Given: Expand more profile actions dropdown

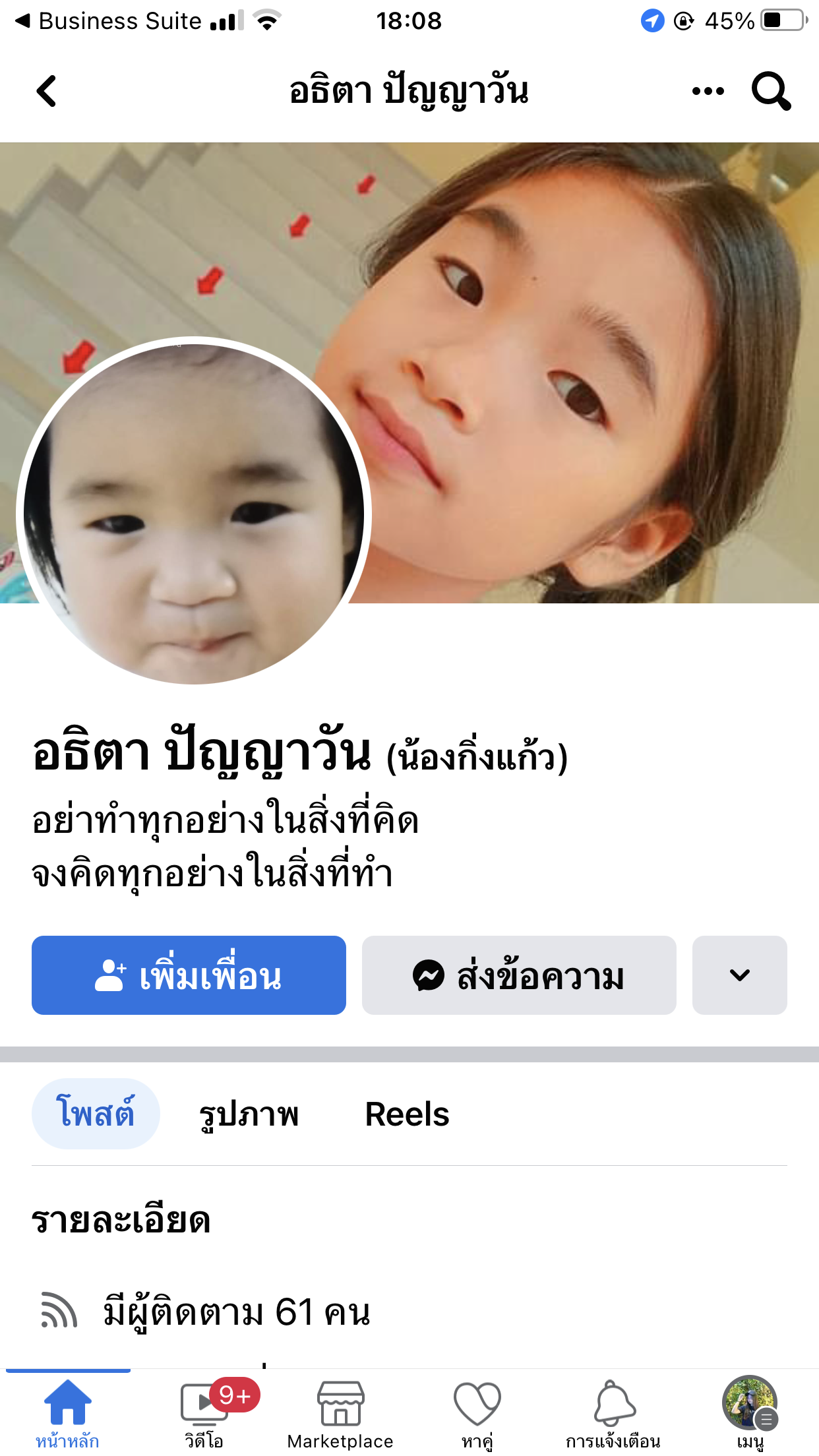Looking at the screenshot, I should [739, 975].
